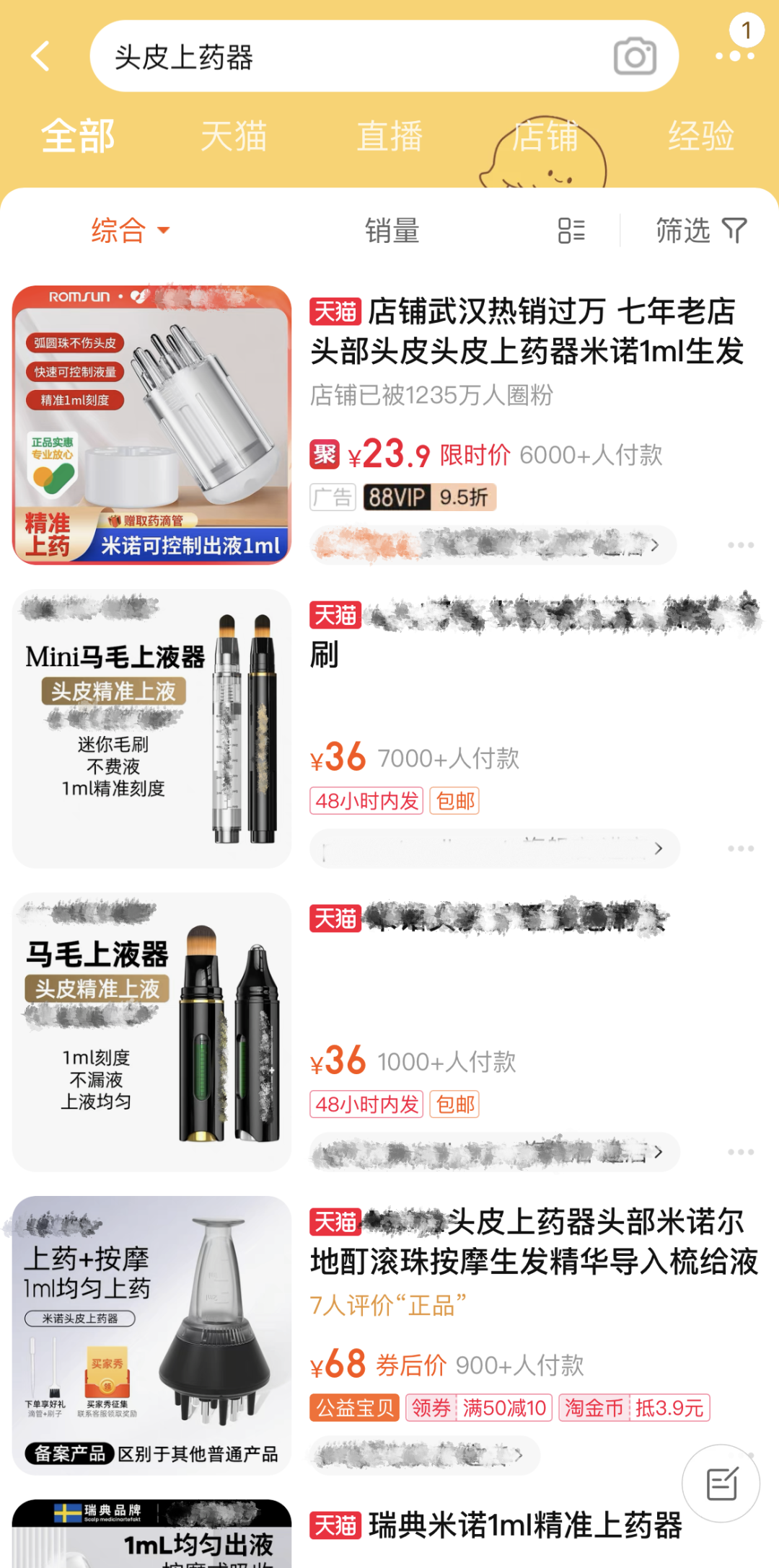This screenshot has height=1568, width=779.
Task: Open the Mini马毛上液器 product card
Action: click(151, 728)
